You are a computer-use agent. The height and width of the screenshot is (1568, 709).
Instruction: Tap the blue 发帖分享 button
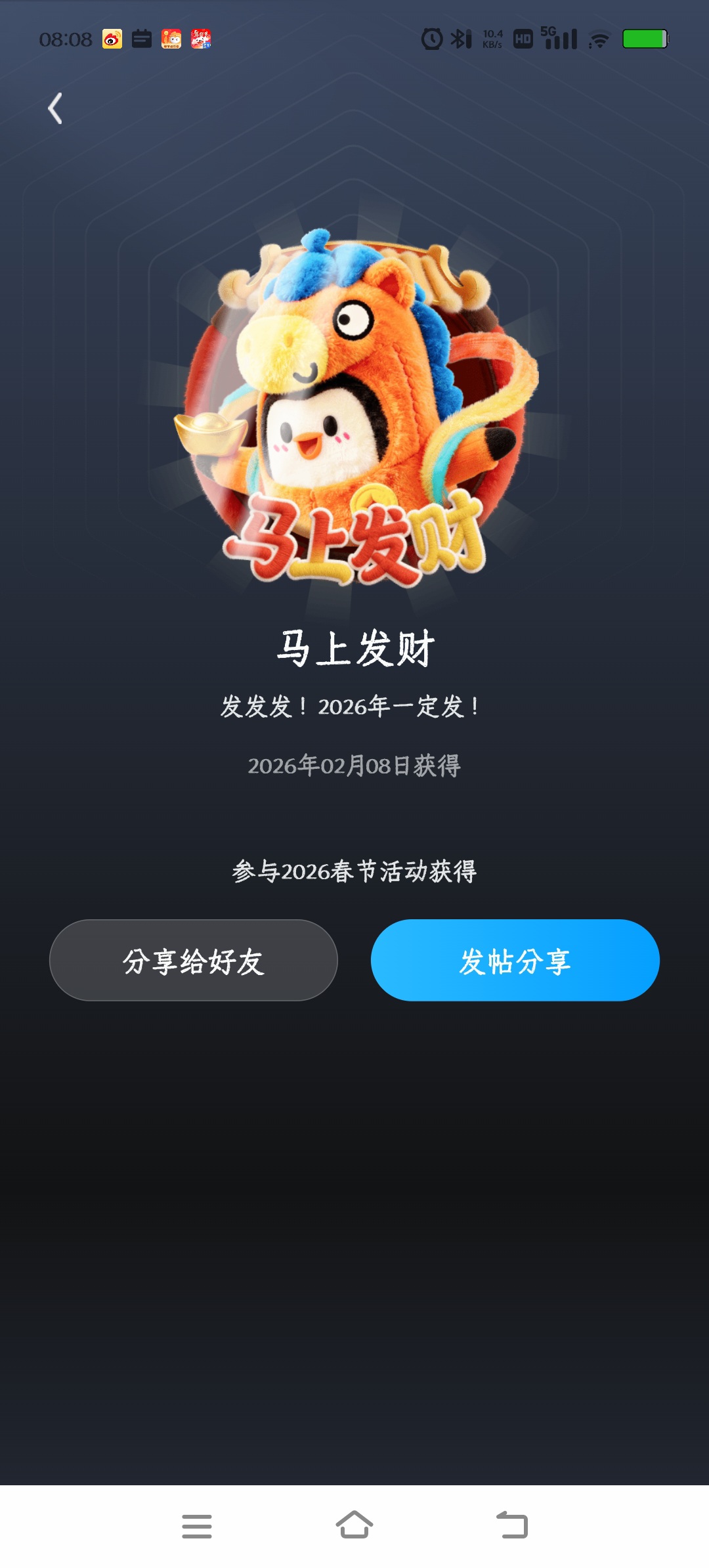pos(515,961)
